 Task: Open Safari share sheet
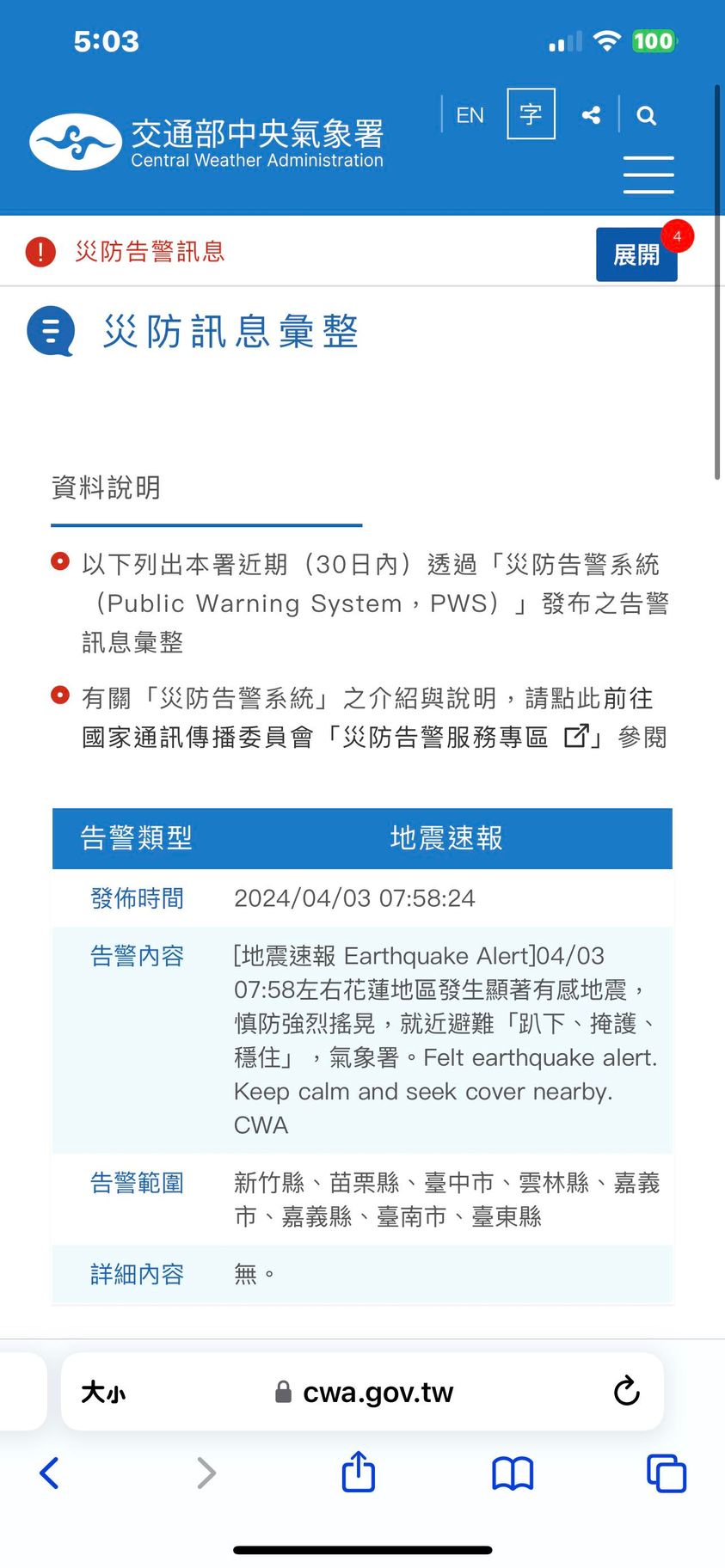point(359,1472)
